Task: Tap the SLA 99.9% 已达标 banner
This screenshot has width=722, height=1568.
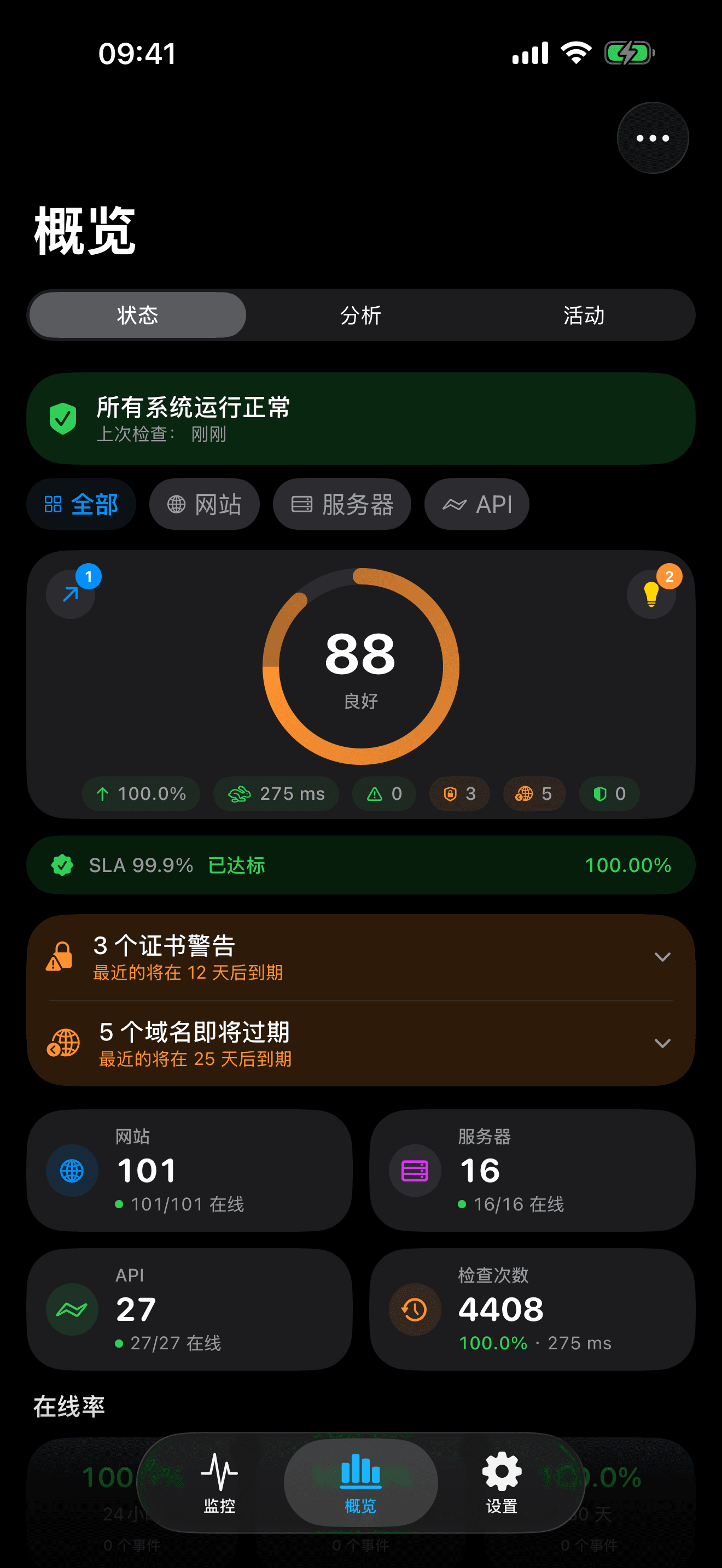Action: click(x=360, y=865)
